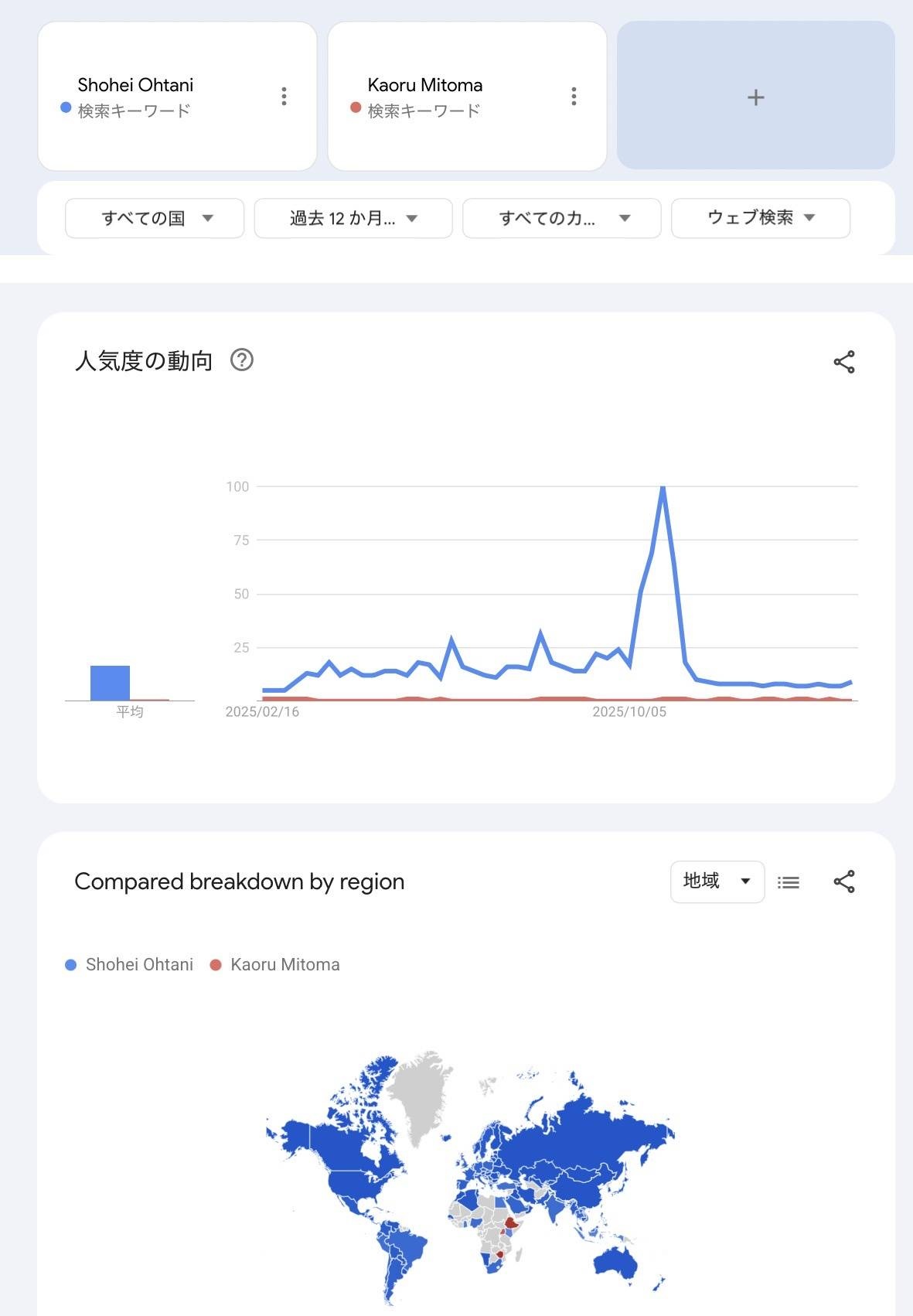Edit the Shohei Ohtani search term

click(135, 85)
